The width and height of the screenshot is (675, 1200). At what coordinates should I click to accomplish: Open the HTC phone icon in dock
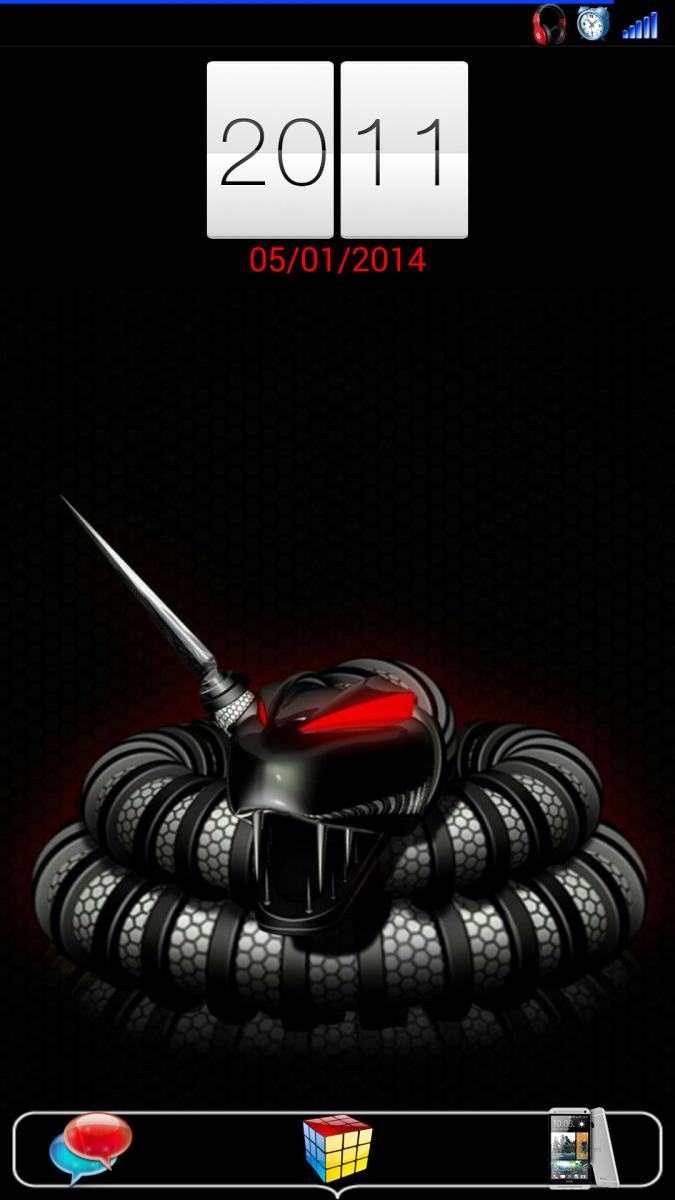click(x=583, y=1148)
